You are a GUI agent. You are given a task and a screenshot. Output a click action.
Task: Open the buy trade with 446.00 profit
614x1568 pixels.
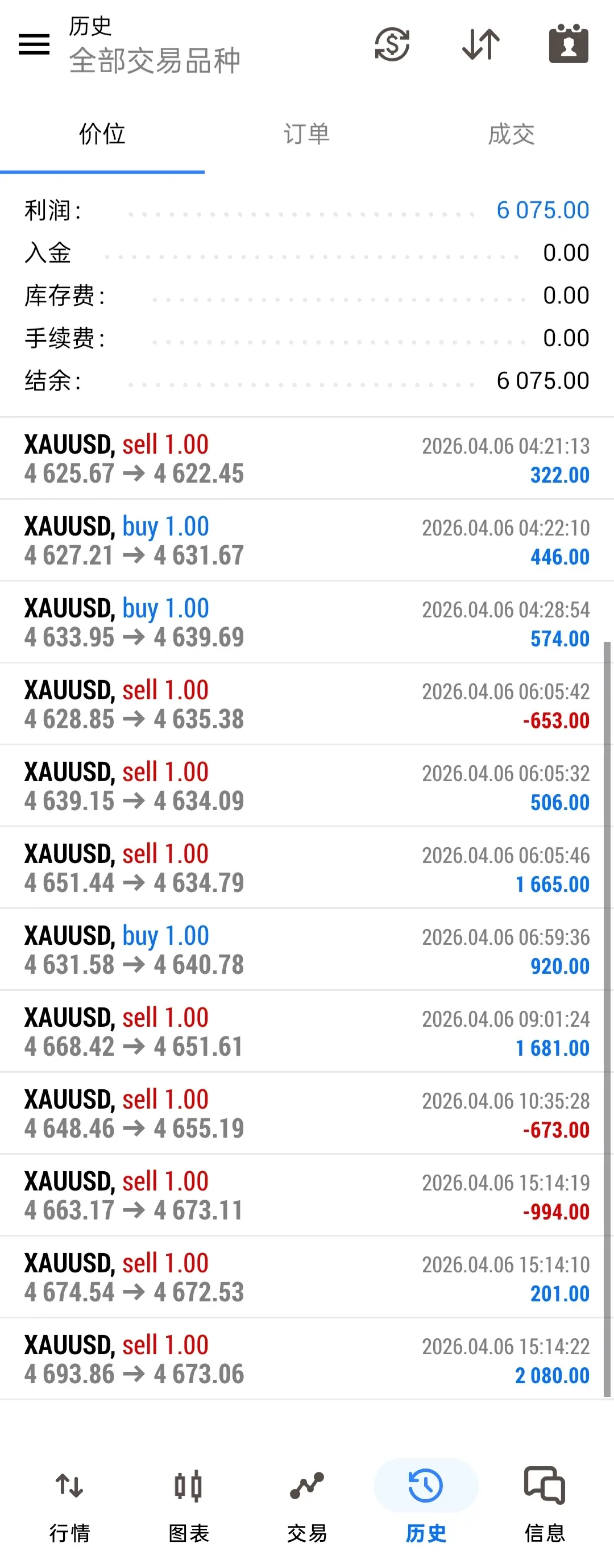[x=306, y=541]
